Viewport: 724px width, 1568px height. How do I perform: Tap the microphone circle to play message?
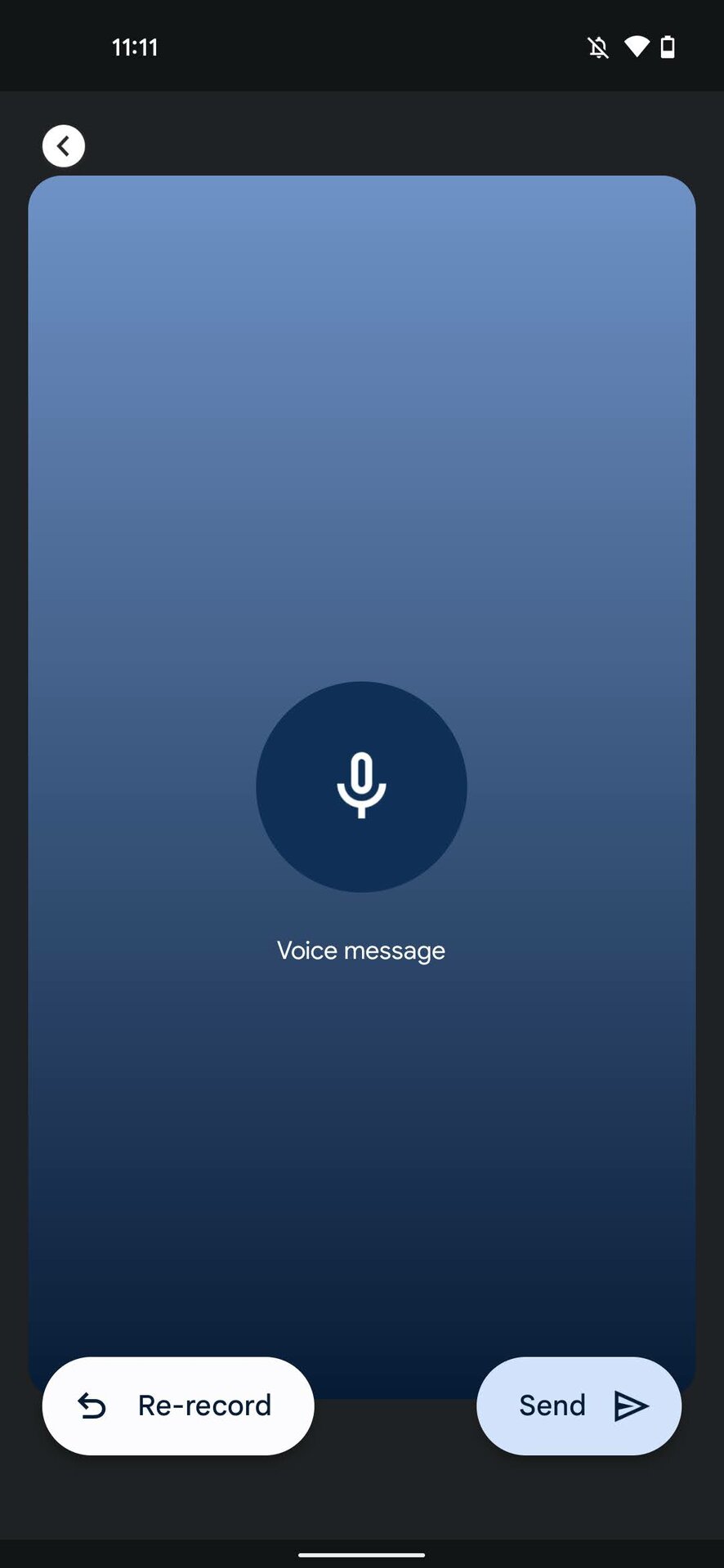click(361, 786)
